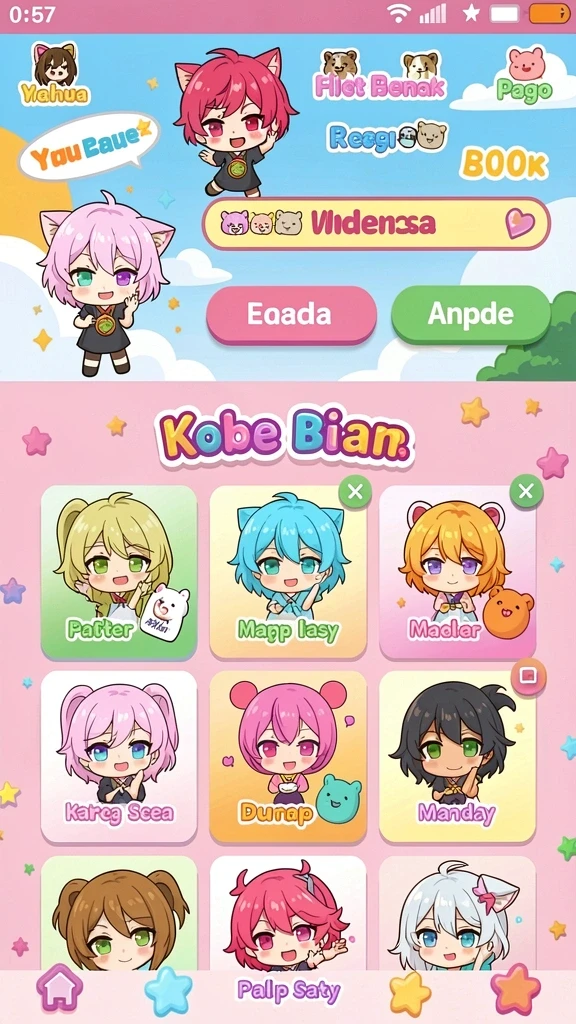The image size is (576, 1024).
Task: Dismiss the Mapp lasy card with X
Action: pyautogui.click(x=355, y=492)
